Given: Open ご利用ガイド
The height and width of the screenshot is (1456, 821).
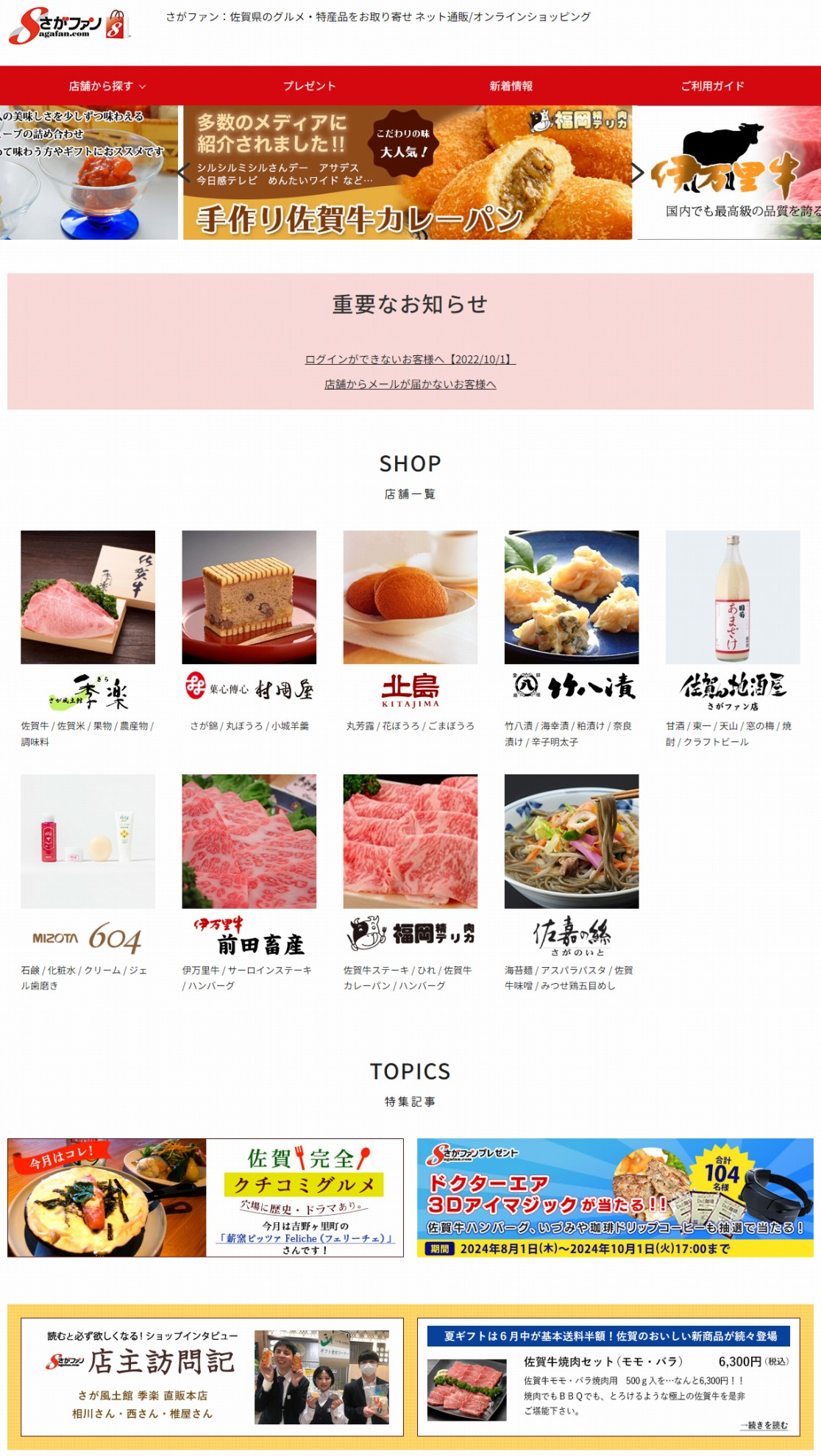Looking at the screenshot, I should click(x=712, y=86).
